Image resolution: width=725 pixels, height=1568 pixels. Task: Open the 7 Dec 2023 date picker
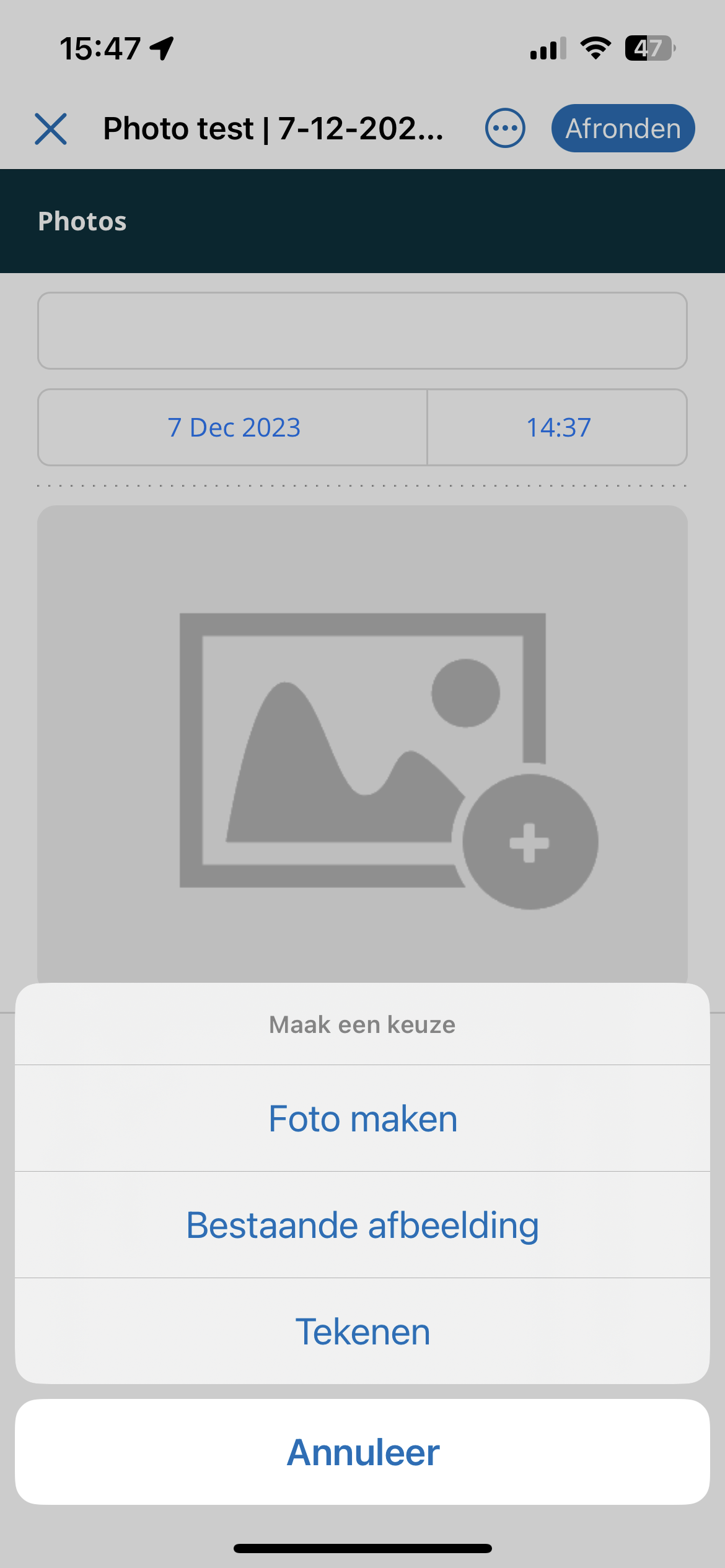[233, 427]
